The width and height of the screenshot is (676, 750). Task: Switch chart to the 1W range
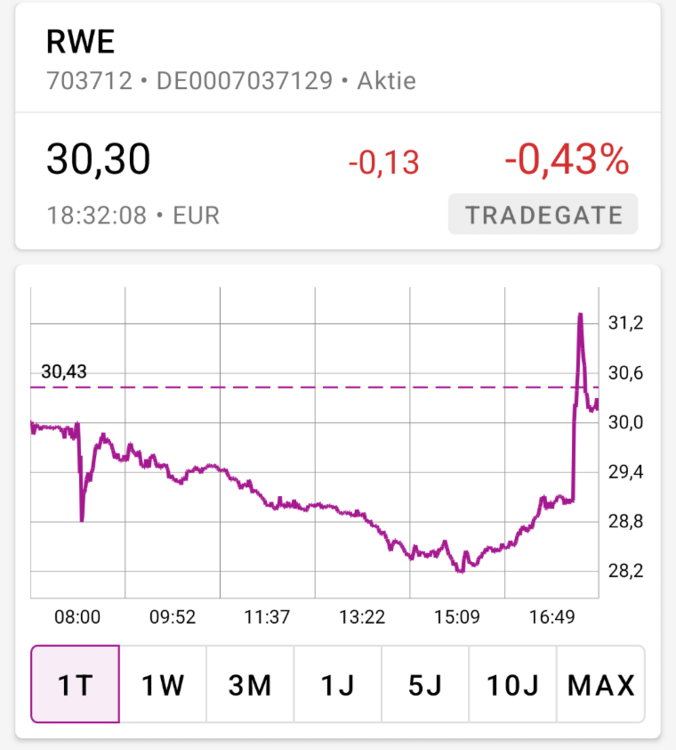click(x=163, y=684)
